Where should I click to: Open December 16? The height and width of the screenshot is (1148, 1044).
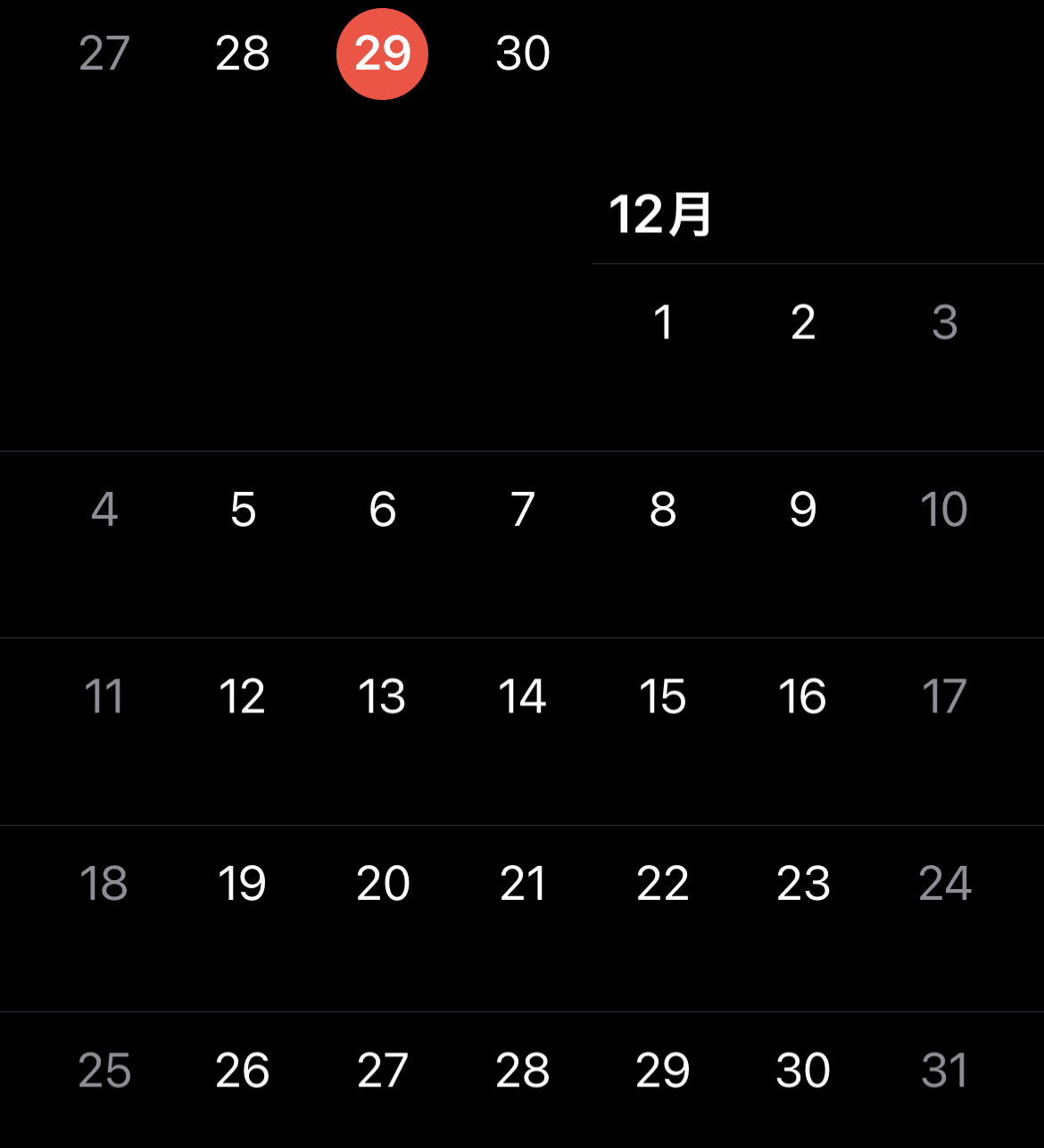803,696
